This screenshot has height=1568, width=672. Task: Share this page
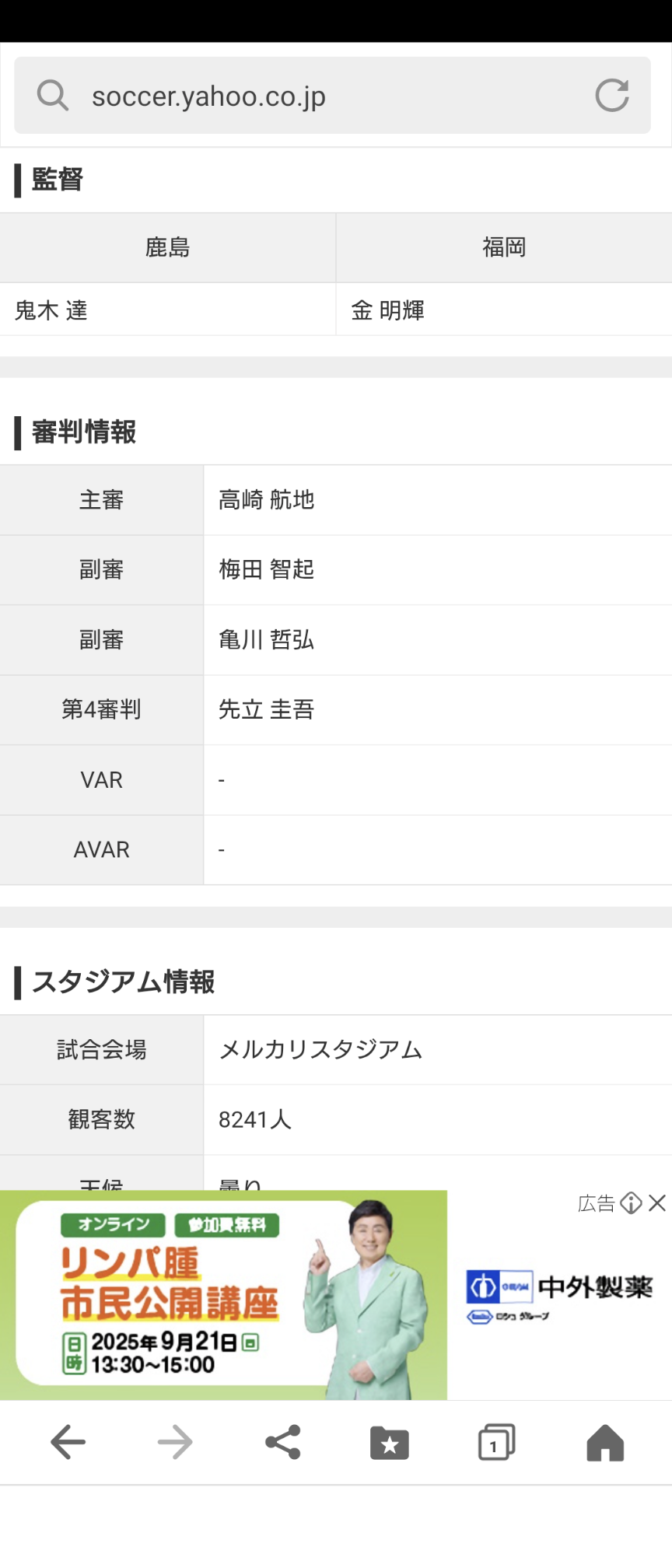tap(282, 1443)
